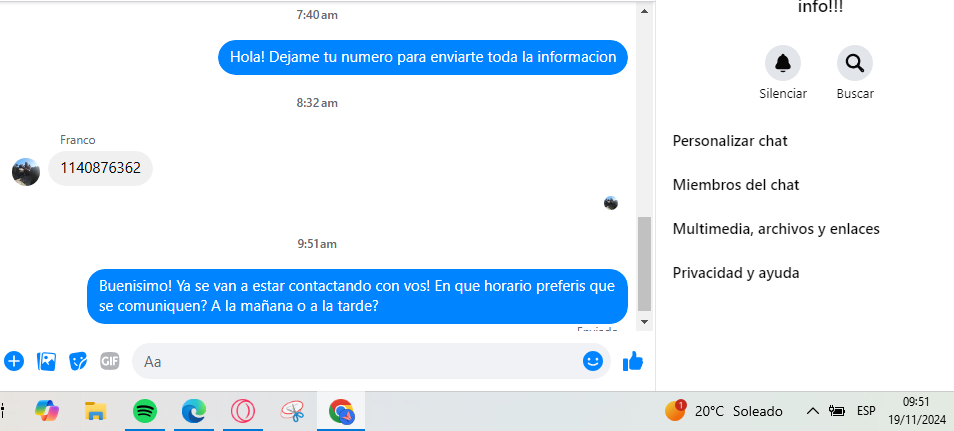Viewport: 954px width, 431px height.
Task: Choose a sticker to send
Action: (x=78, y=361)
